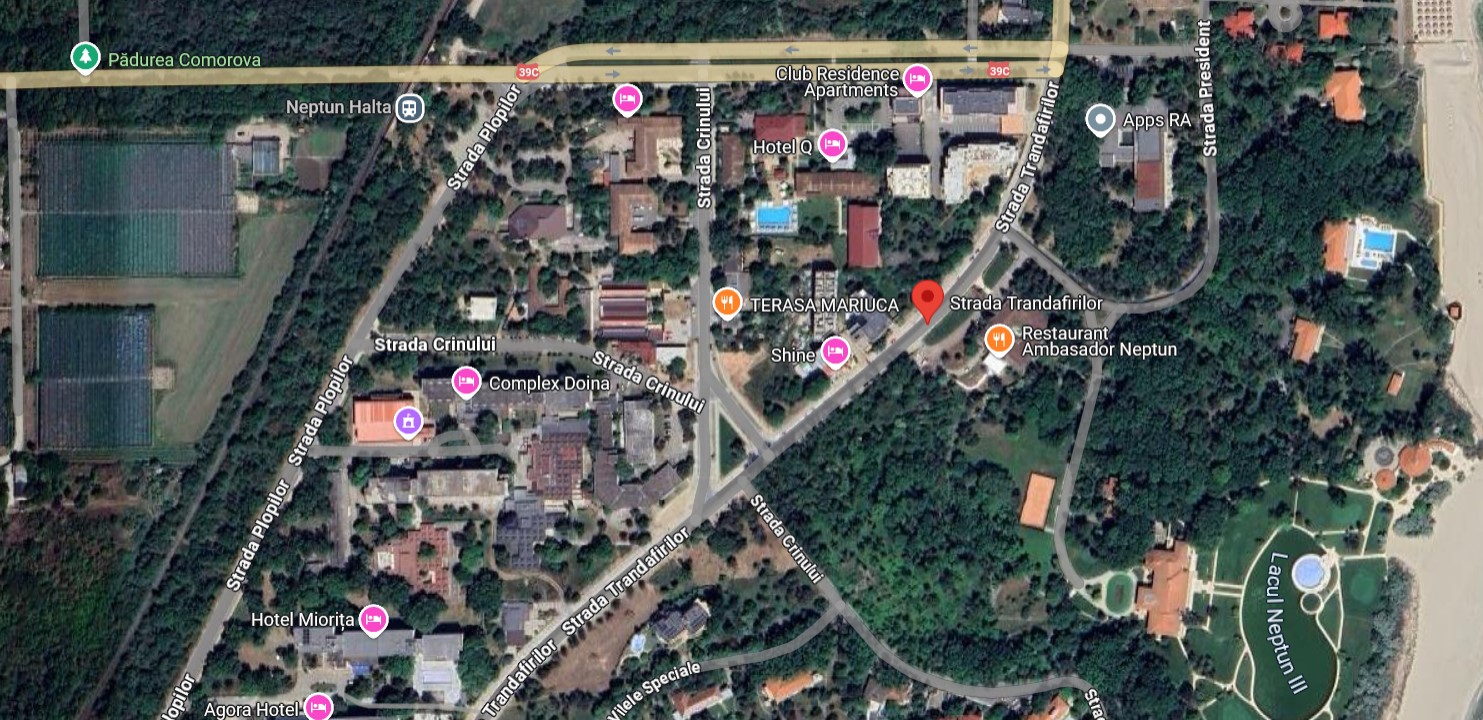Select the Apps RA location marker
The image size is (1483, 720).
tap(1100, 121)
